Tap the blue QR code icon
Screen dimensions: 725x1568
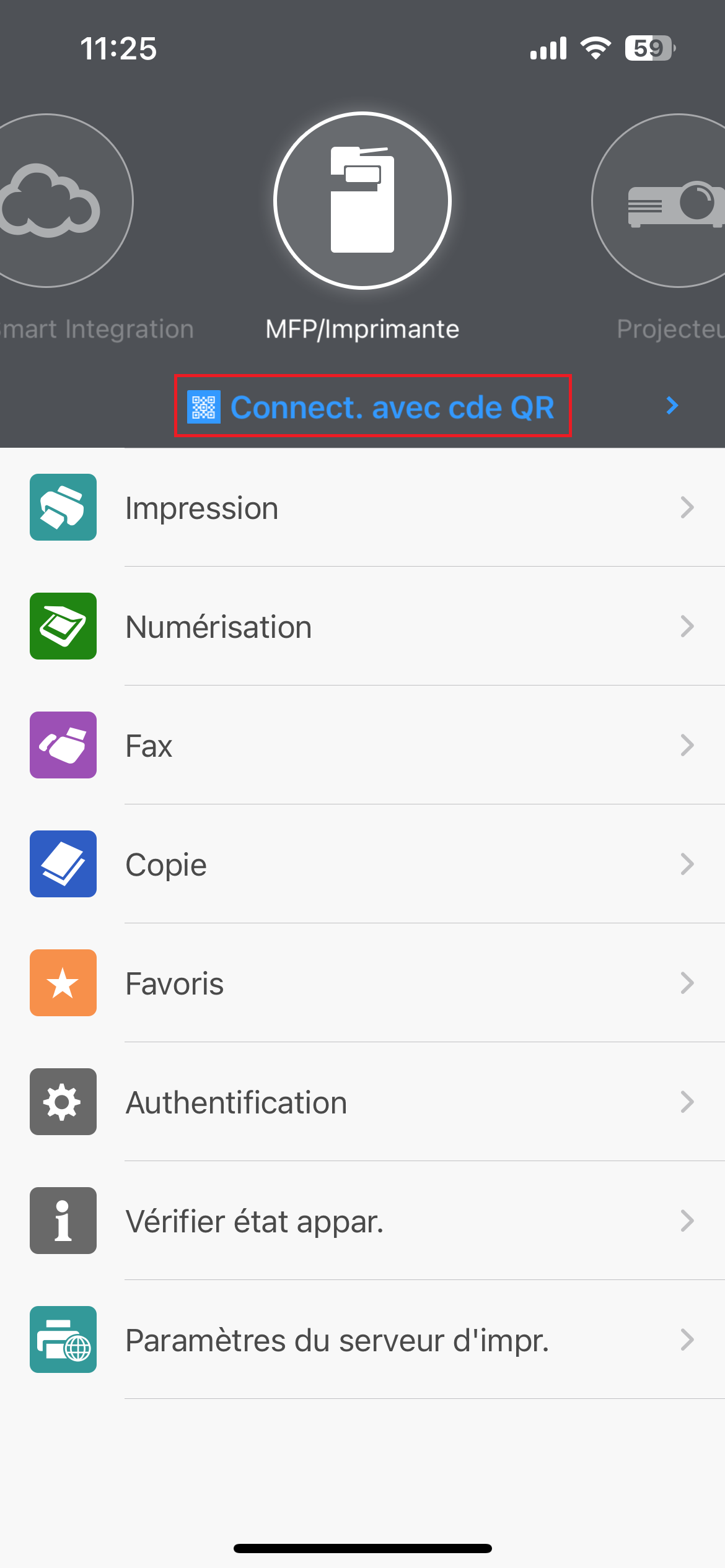(x=204, y=407)
